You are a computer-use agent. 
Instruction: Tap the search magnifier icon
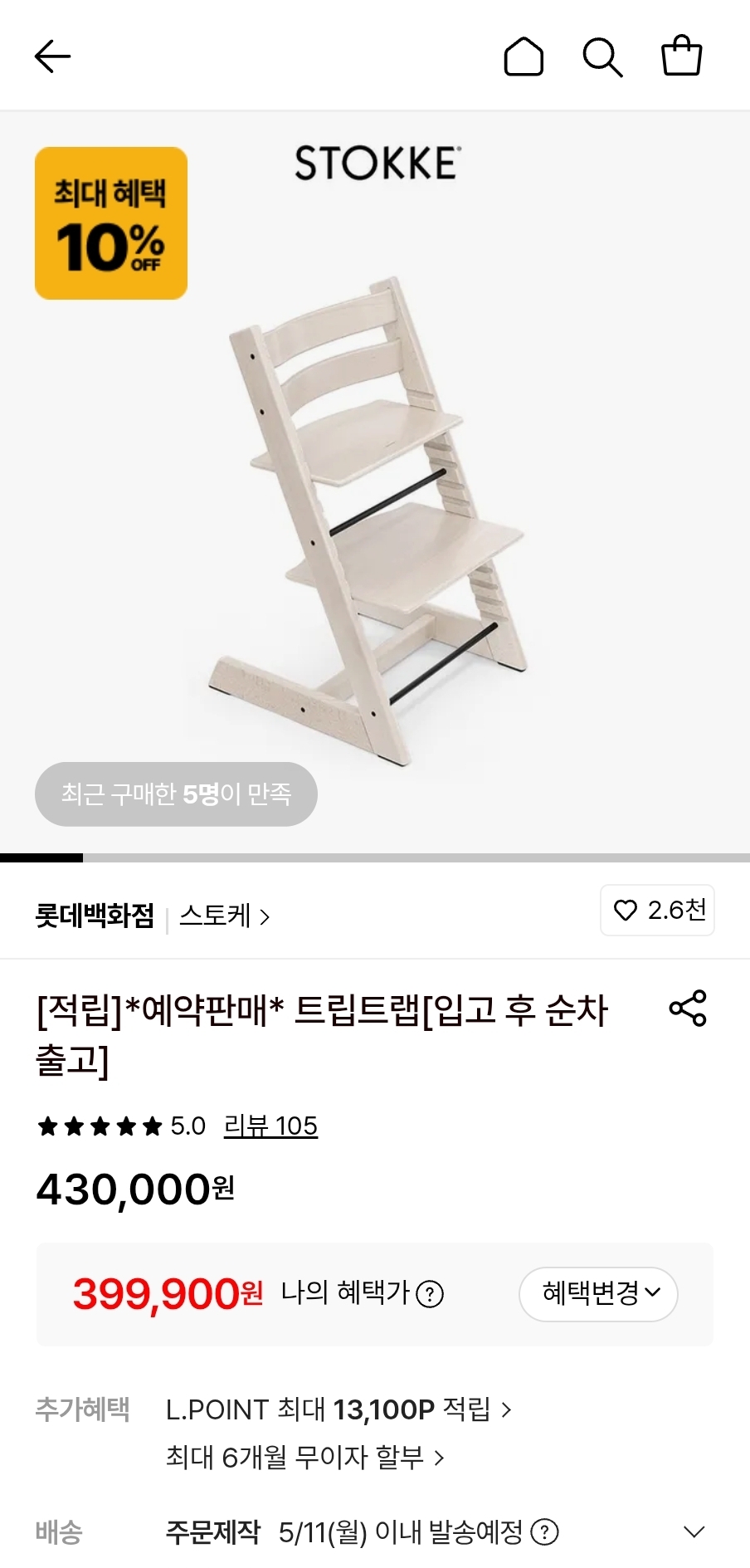602,57
